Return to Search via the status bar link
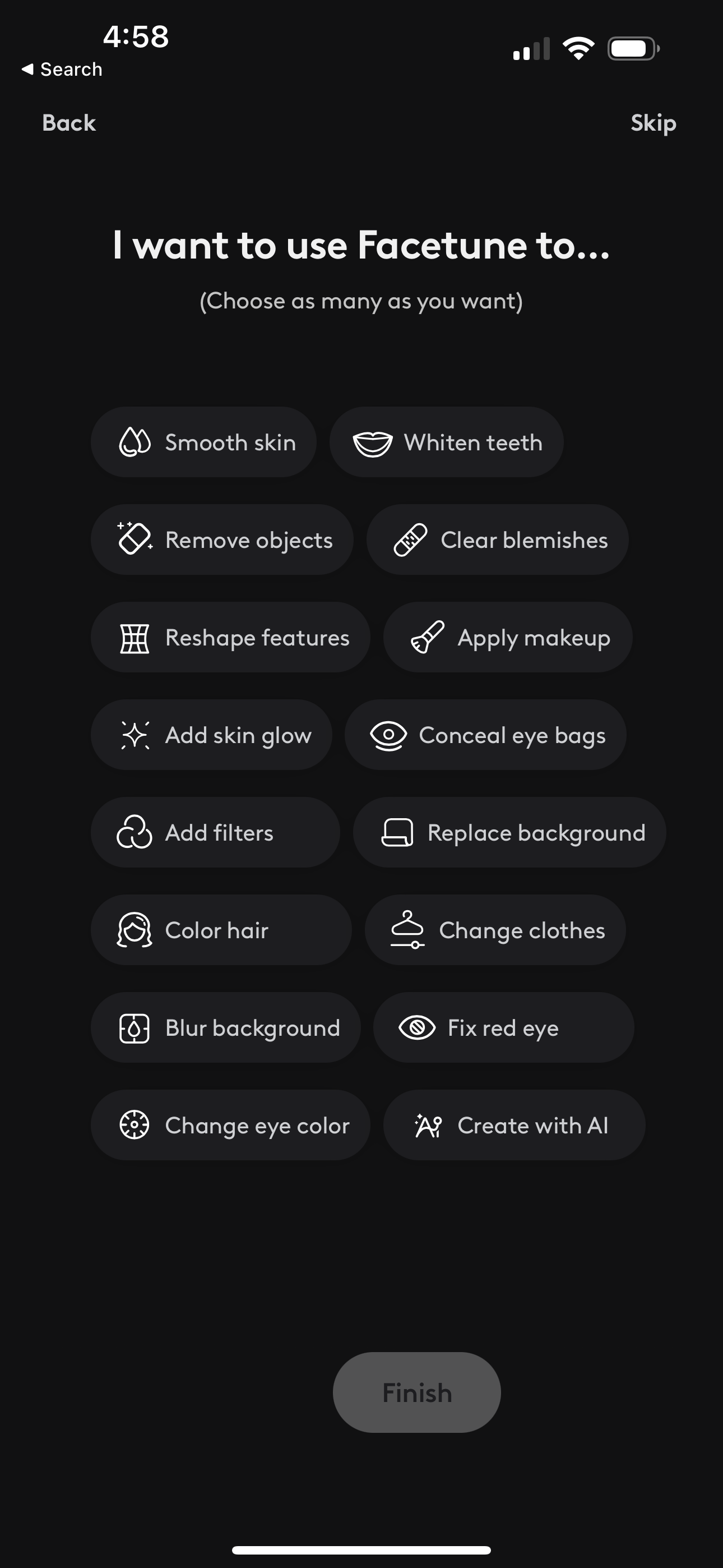 pos(62,68)
